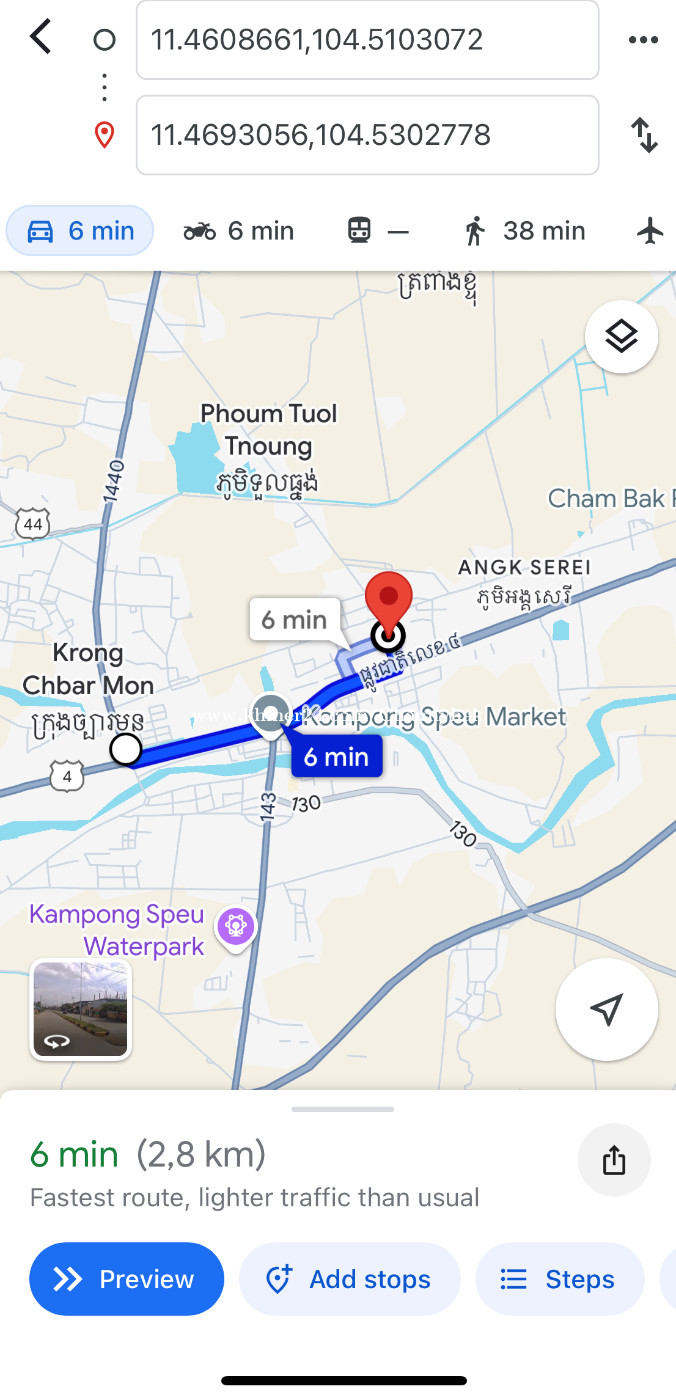Viewport: 676px width, 1400px height.
Task: Tap Add stops chip
Action: tap(349, 1279)
